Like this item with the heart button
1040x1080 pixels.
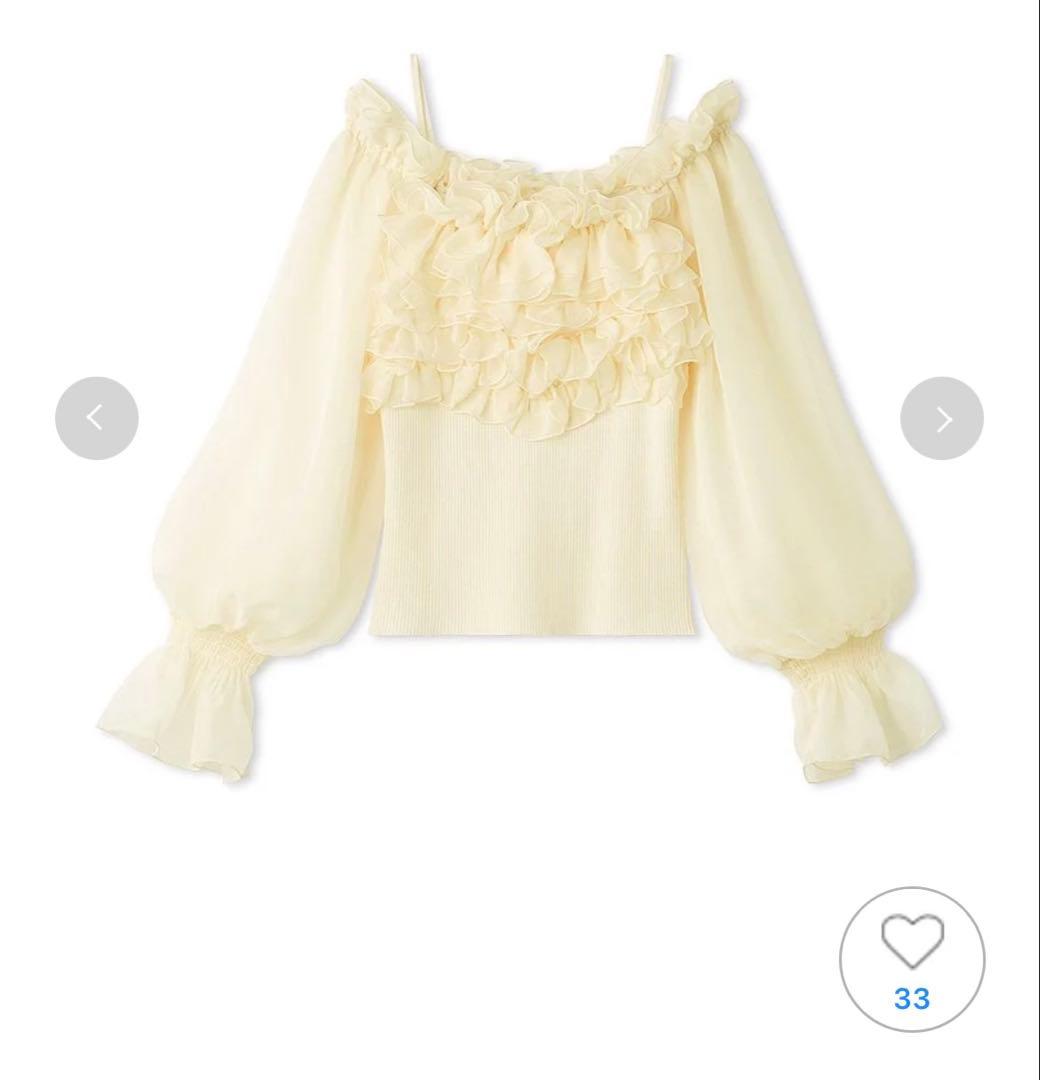[x=912, y=958]
